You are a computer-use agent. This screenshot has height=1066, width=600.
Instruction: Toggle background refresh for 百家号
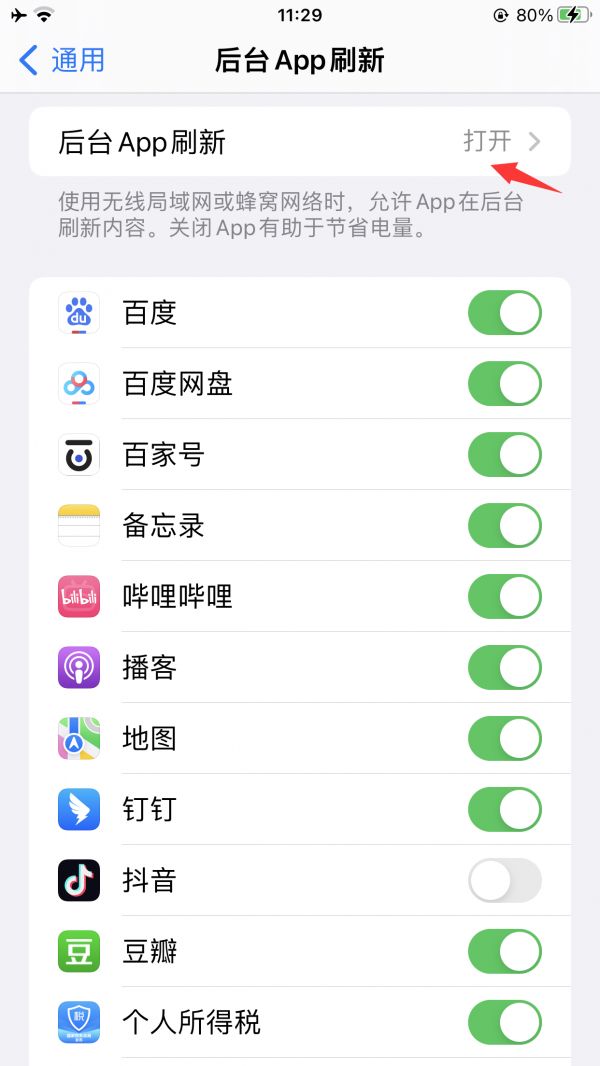click(504, 455)
